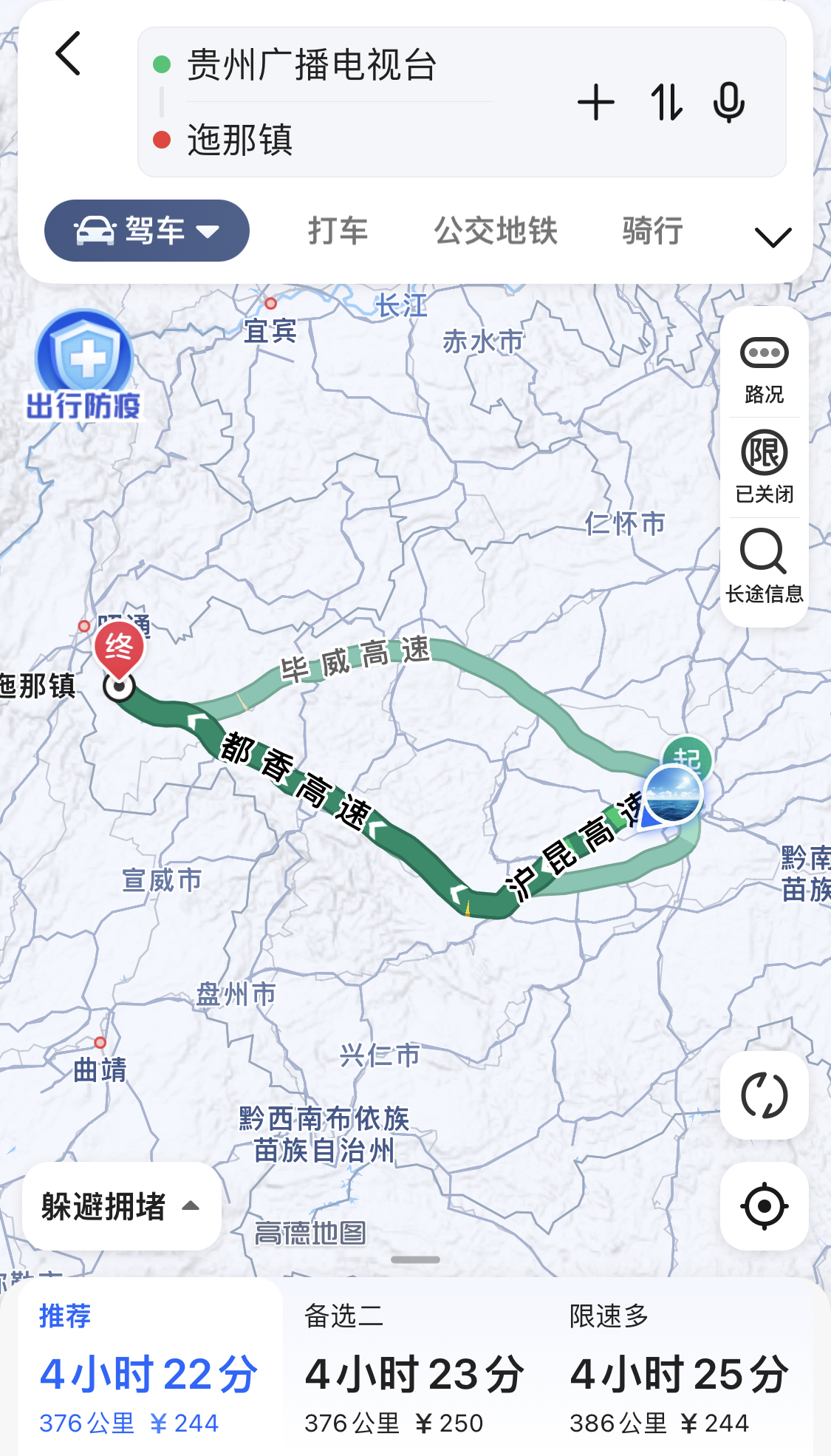Open the 驾车 driving mode dropdown
Screen dimensions: 831x1456
click(x=147, y=231)
